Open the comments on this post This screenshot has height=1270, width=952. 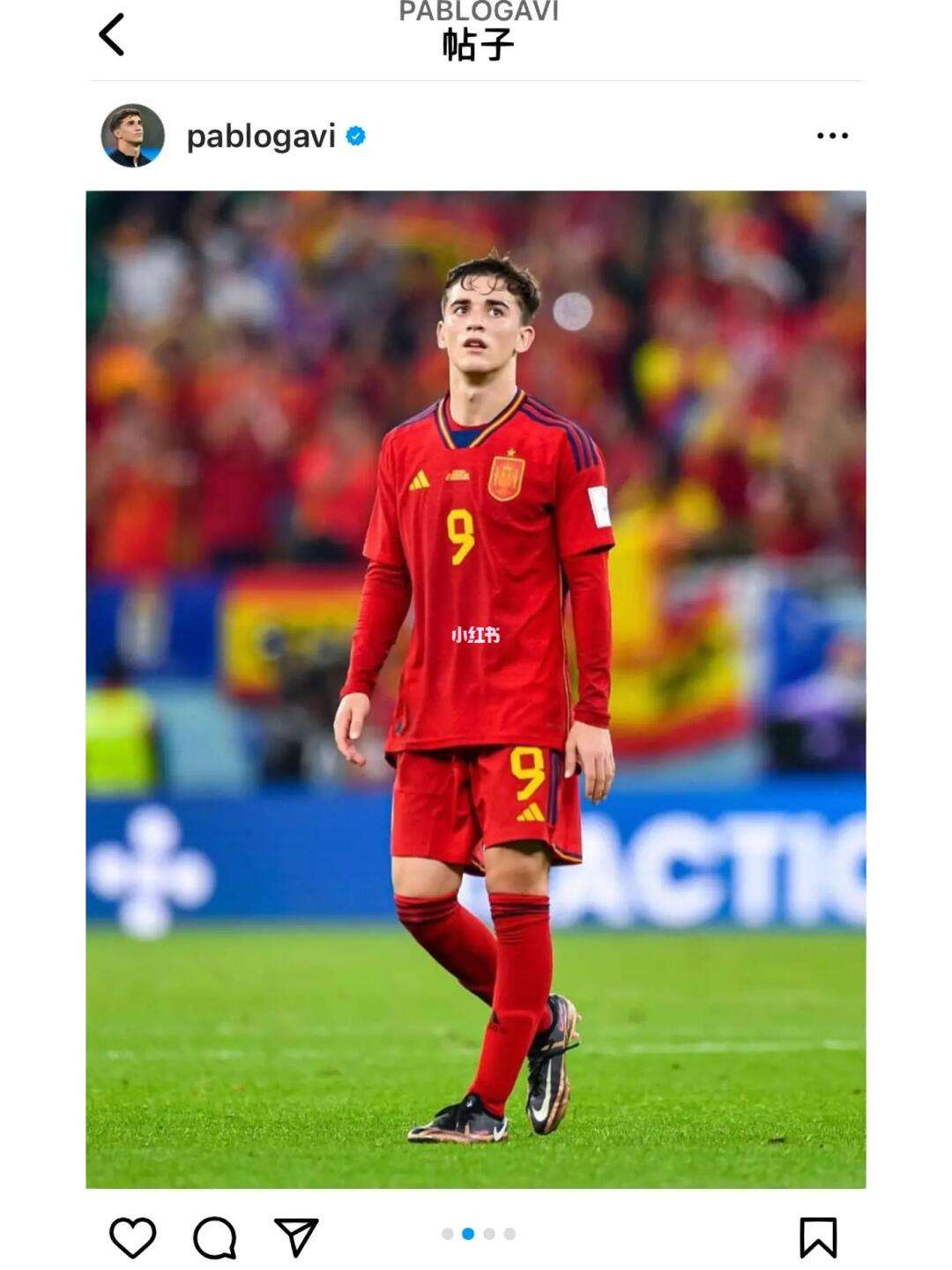214,1237
